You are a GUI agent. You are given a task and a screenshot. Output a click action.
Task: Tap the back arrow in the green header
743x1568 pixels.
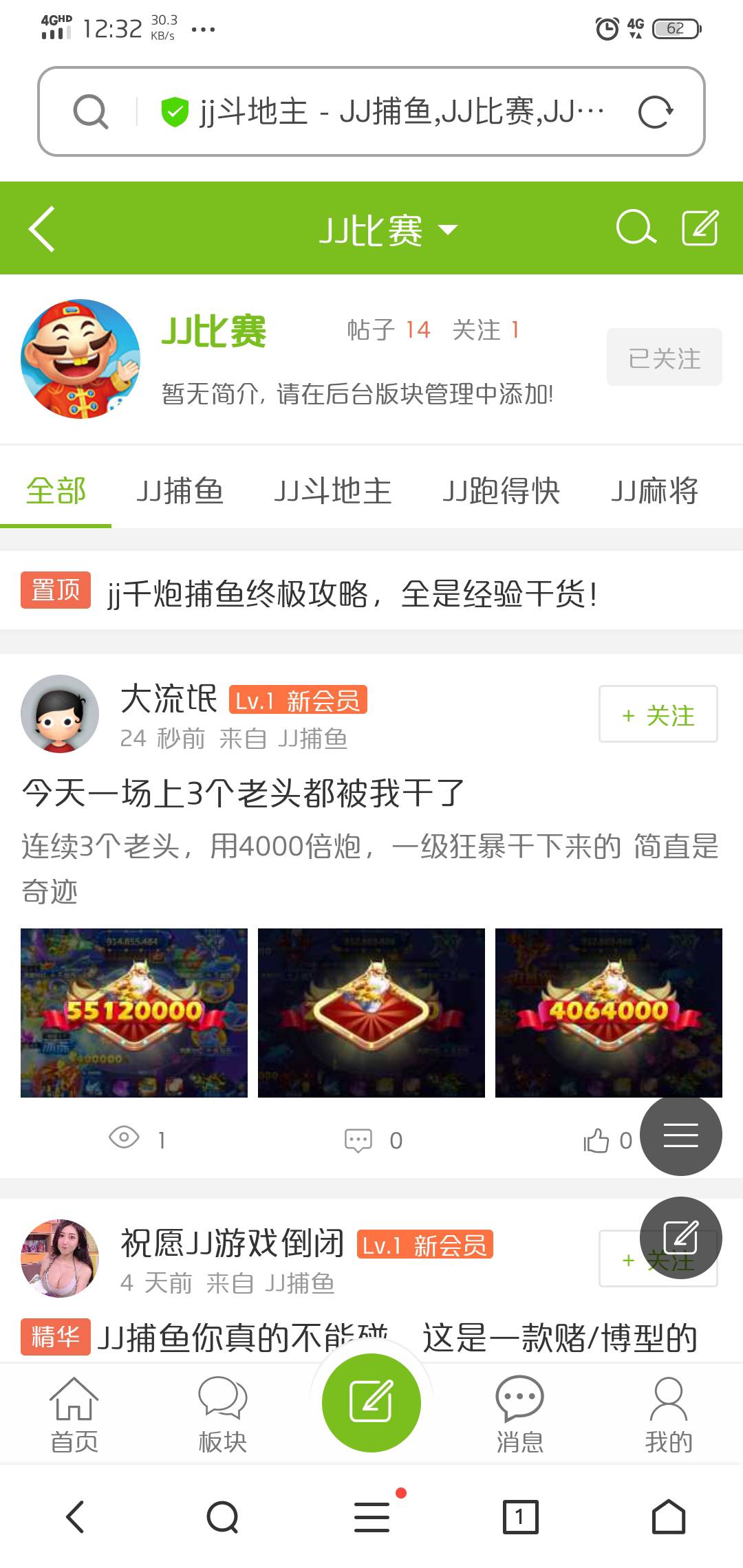(x=41, y=229)
